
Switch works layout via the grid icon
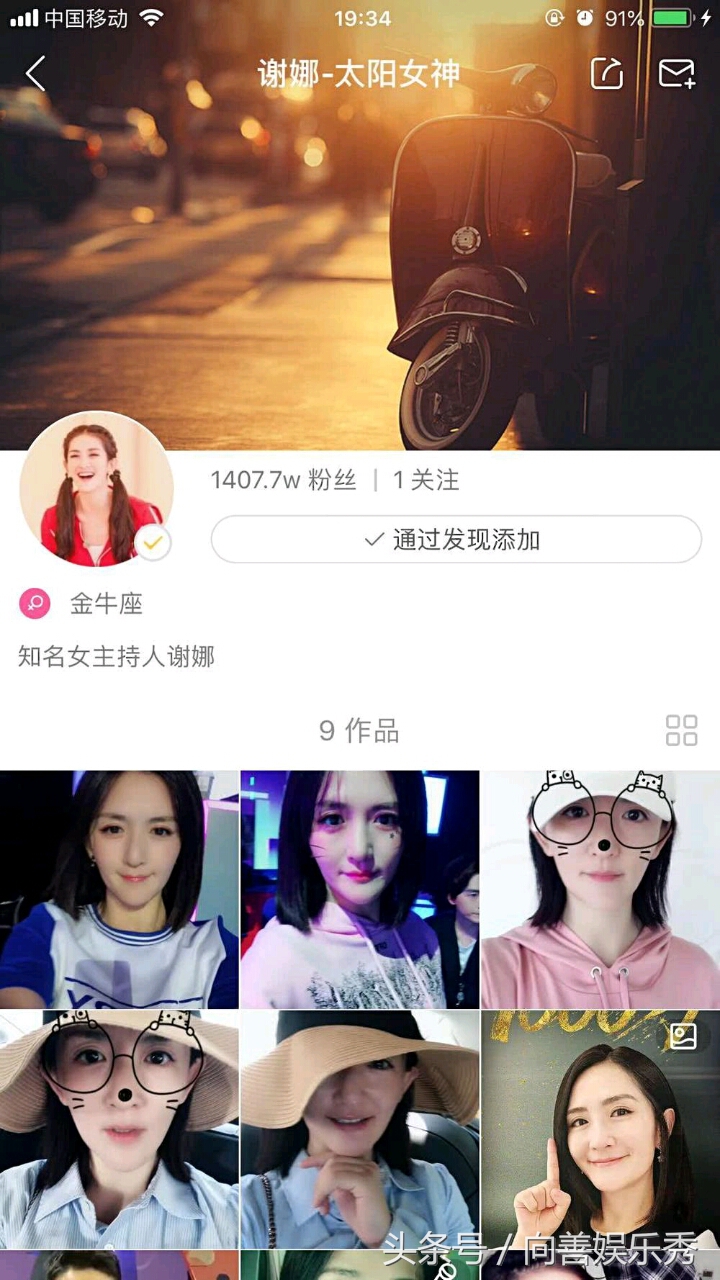pos(681,731)
